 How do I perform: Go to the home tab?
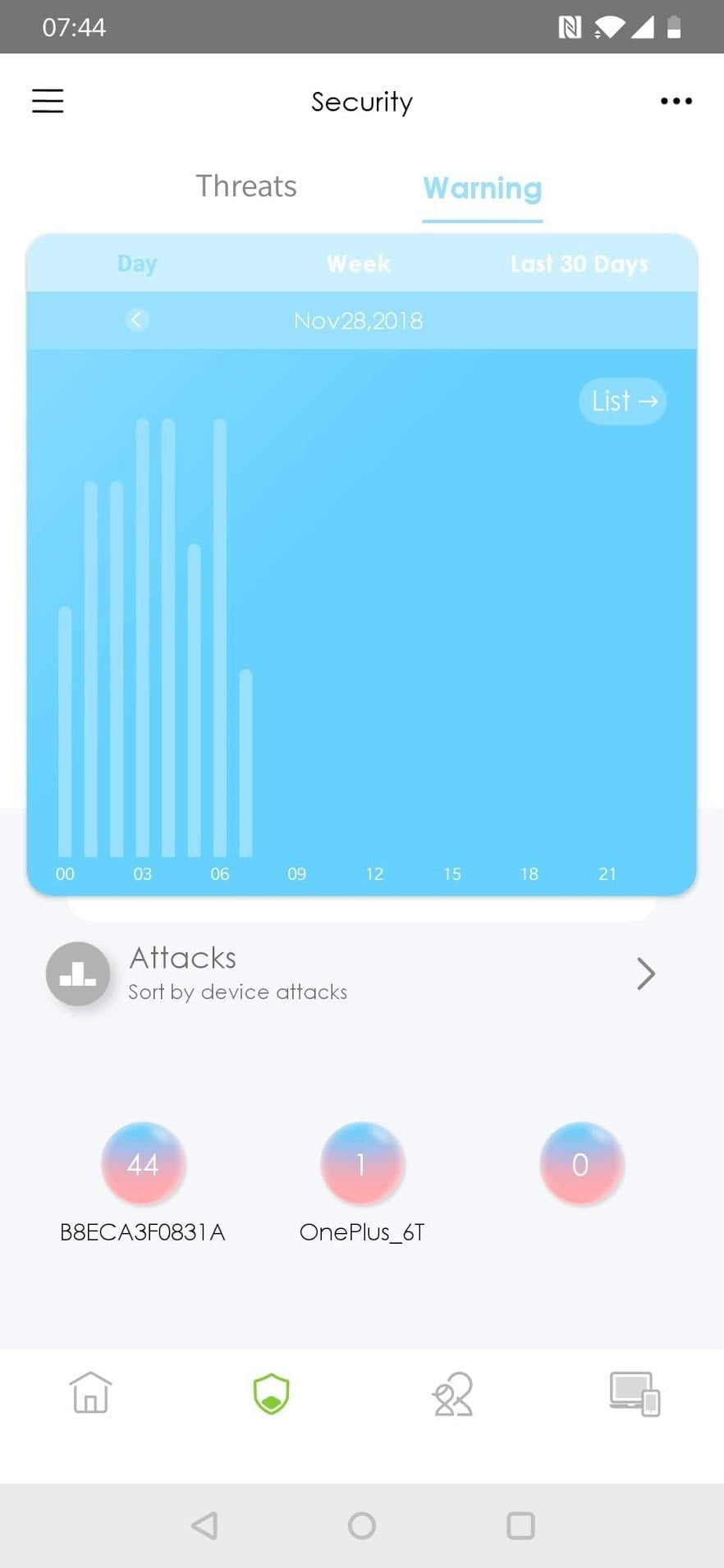click(x=90, y=1393)
